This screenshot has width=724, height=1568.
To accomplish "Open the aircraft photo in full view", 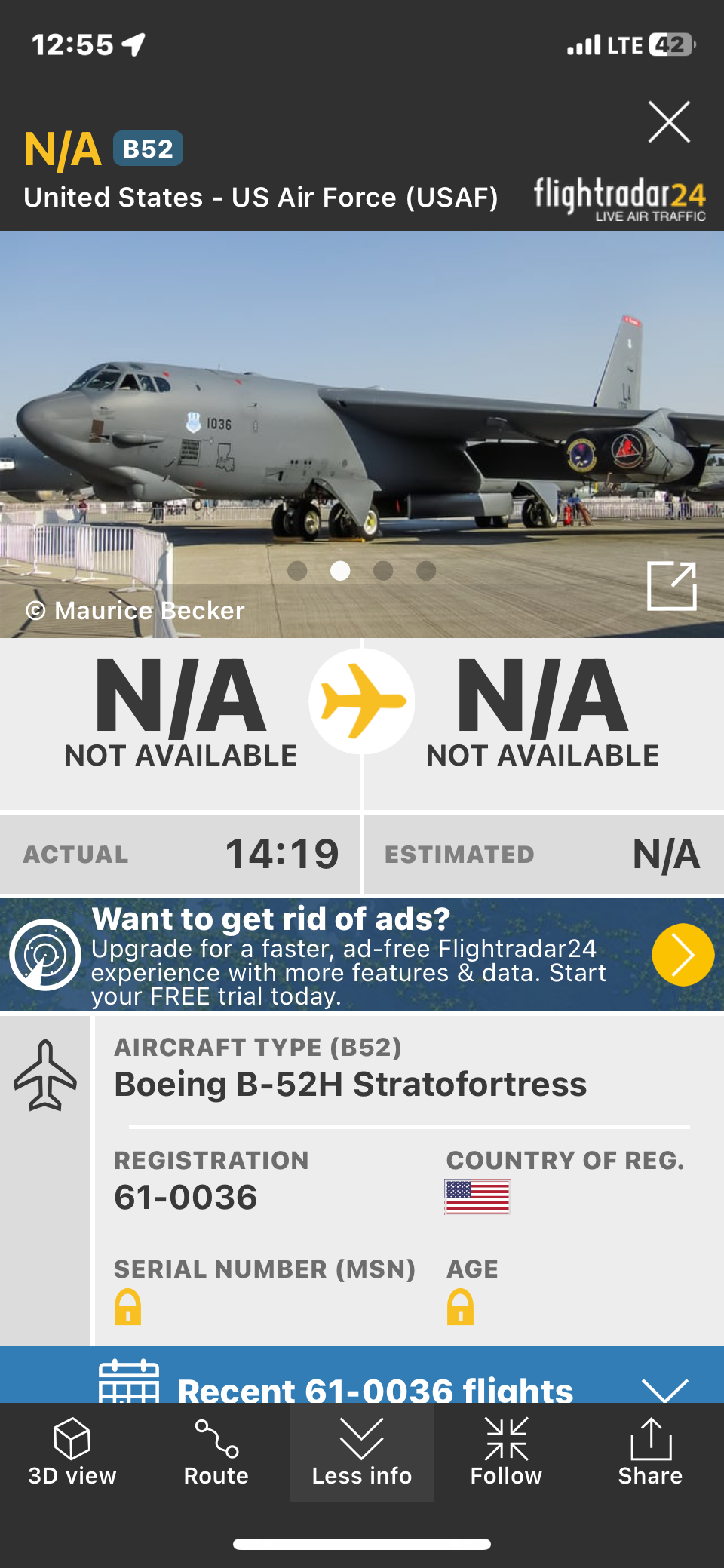I will click(x=671, y=586).
